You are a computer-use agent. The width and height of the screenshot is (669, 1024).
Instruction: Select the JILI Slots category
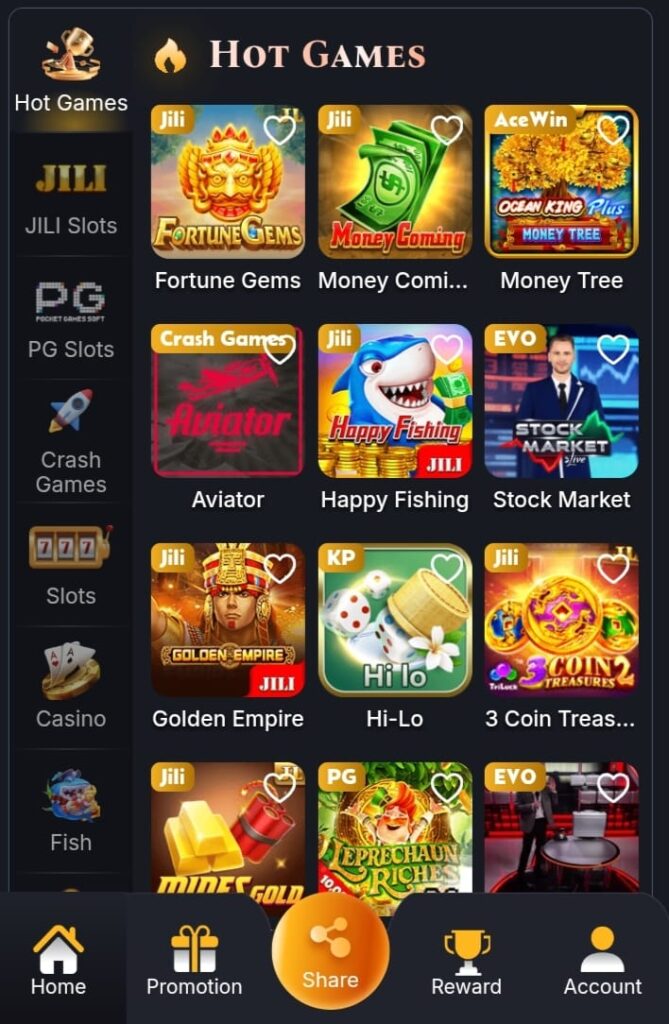click(x=71, y=198)
